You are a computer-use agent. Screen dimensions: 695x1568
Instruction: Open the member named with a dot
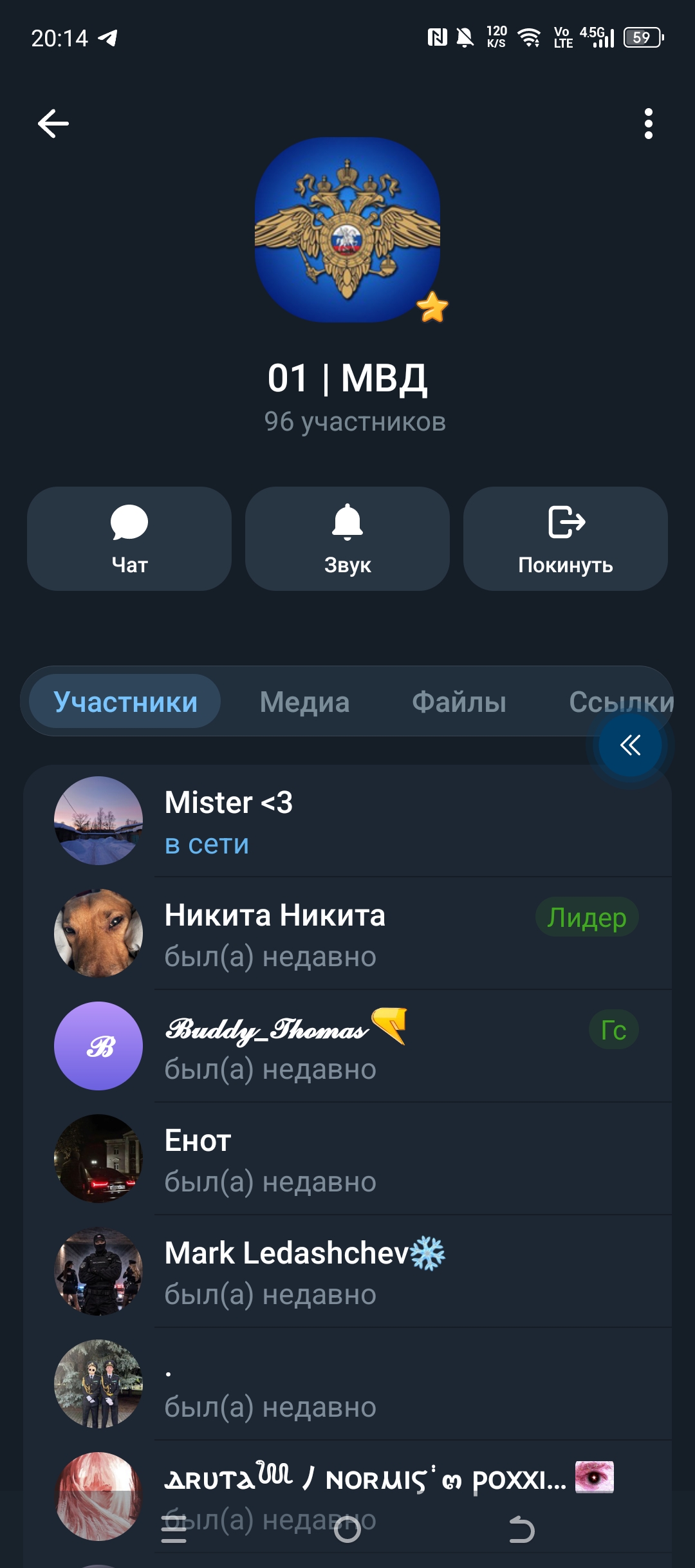pyautogui.click(x=347, y=1385)
